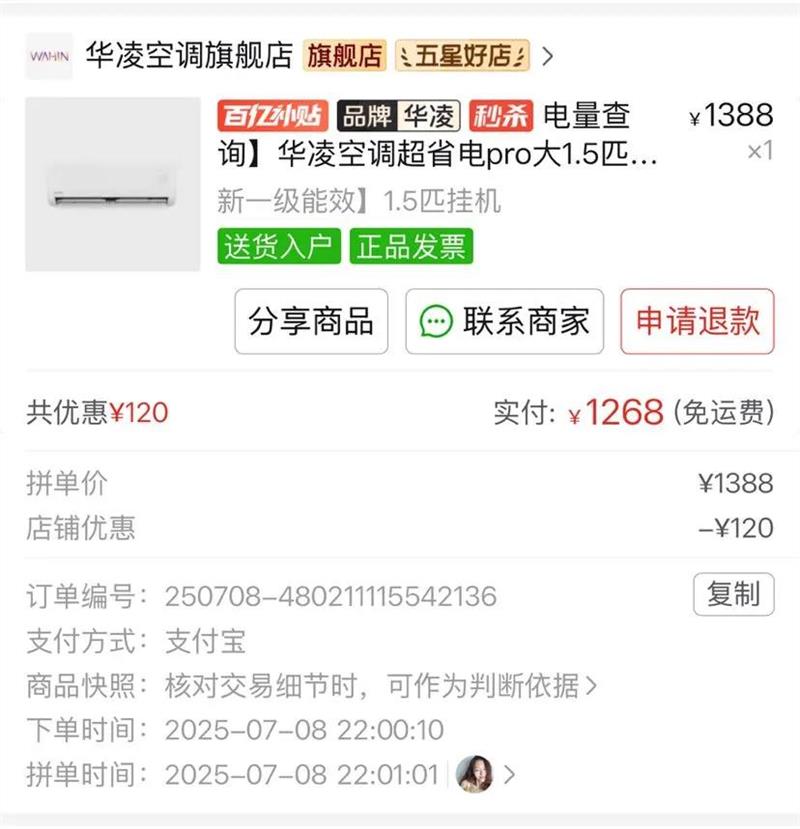Image resolution: width=800 pixels, height=829 pixels.
Task: Tap the 分享商品 button
Action: pos(311,321)
